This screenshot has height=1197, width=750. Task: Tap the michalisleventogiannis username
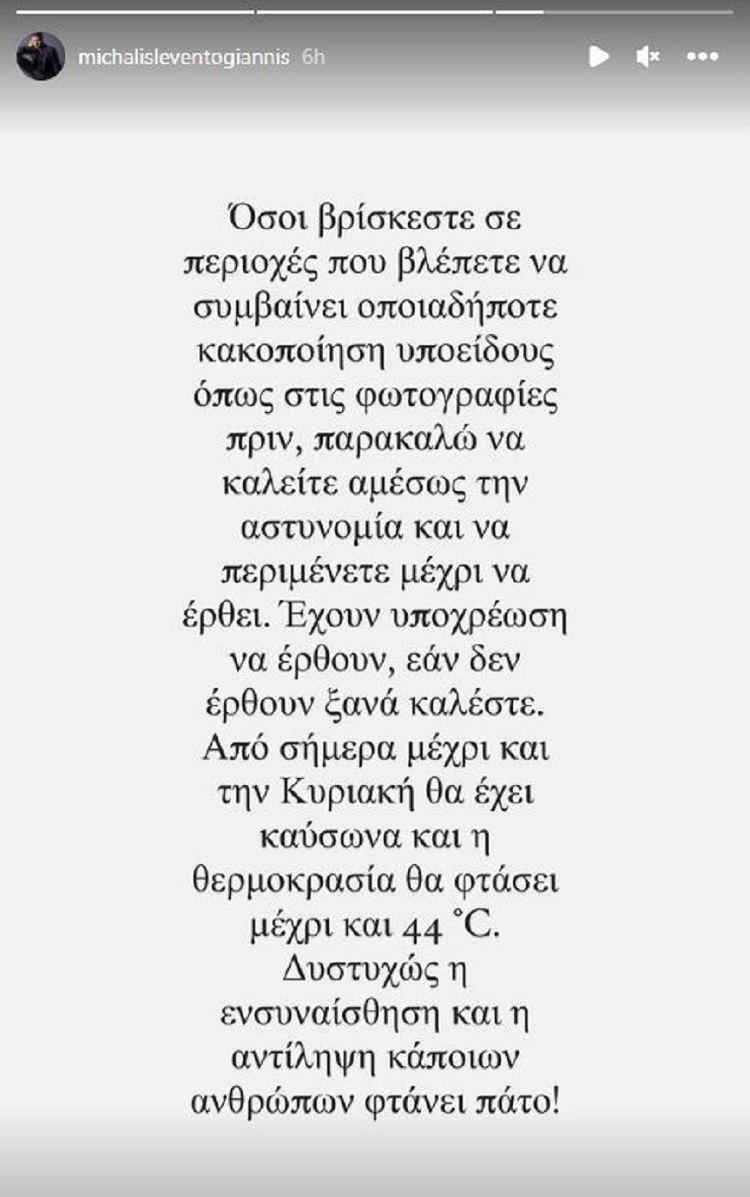(x=185, y=58)
